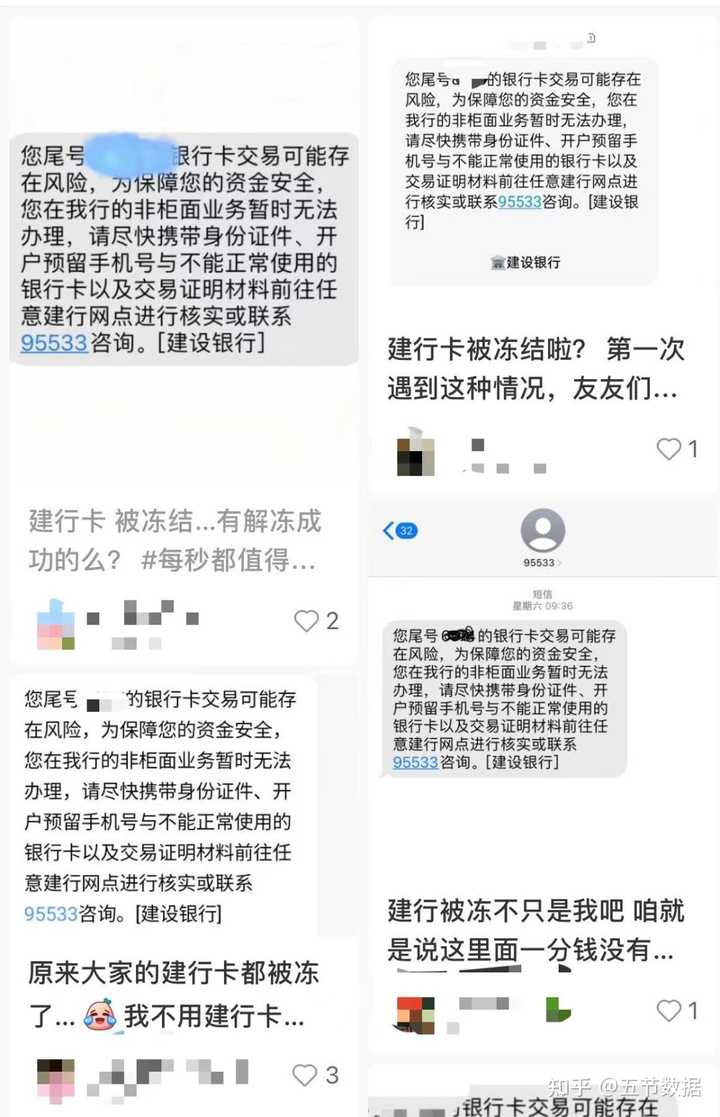Open the 建行被冻不只是我吧 post title

530,930
